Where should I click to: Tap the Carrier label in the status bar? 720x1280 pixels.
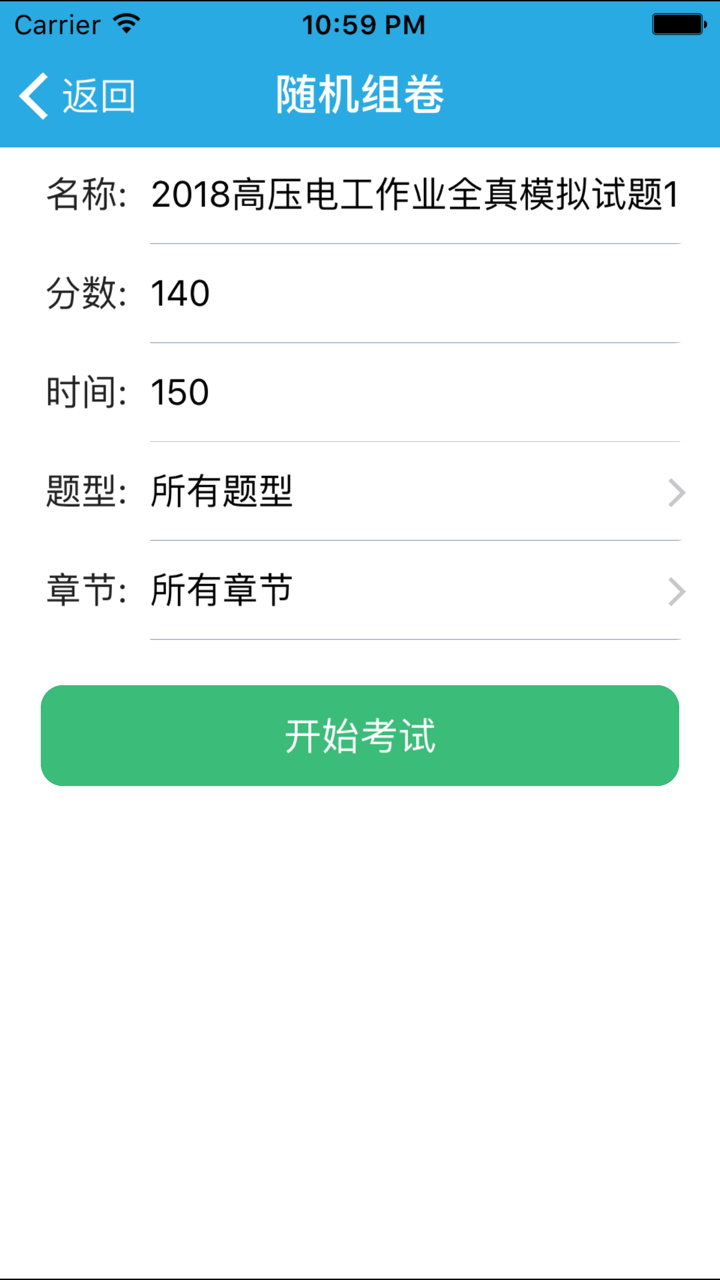57,23
